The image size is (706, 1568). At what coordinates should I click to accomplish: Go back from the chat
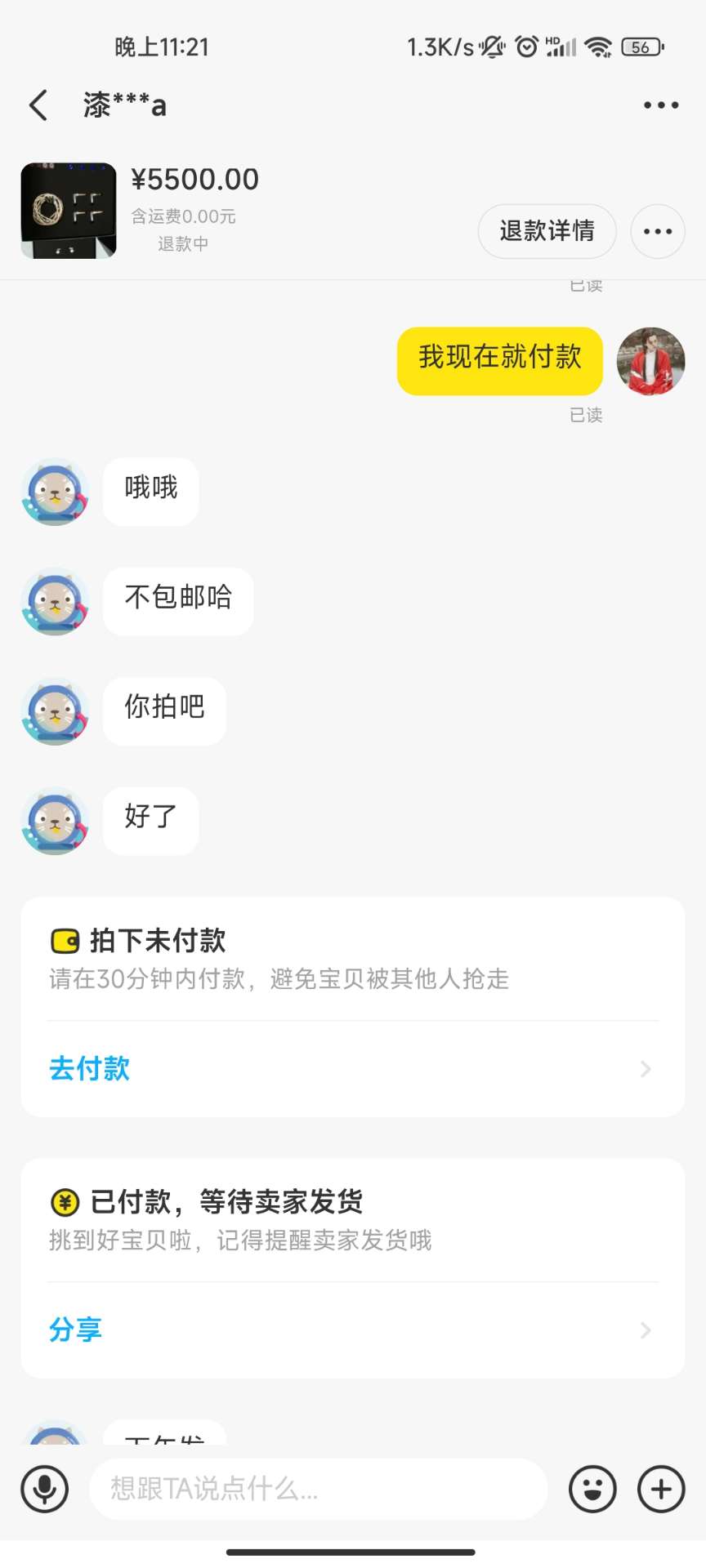(38, 105)
